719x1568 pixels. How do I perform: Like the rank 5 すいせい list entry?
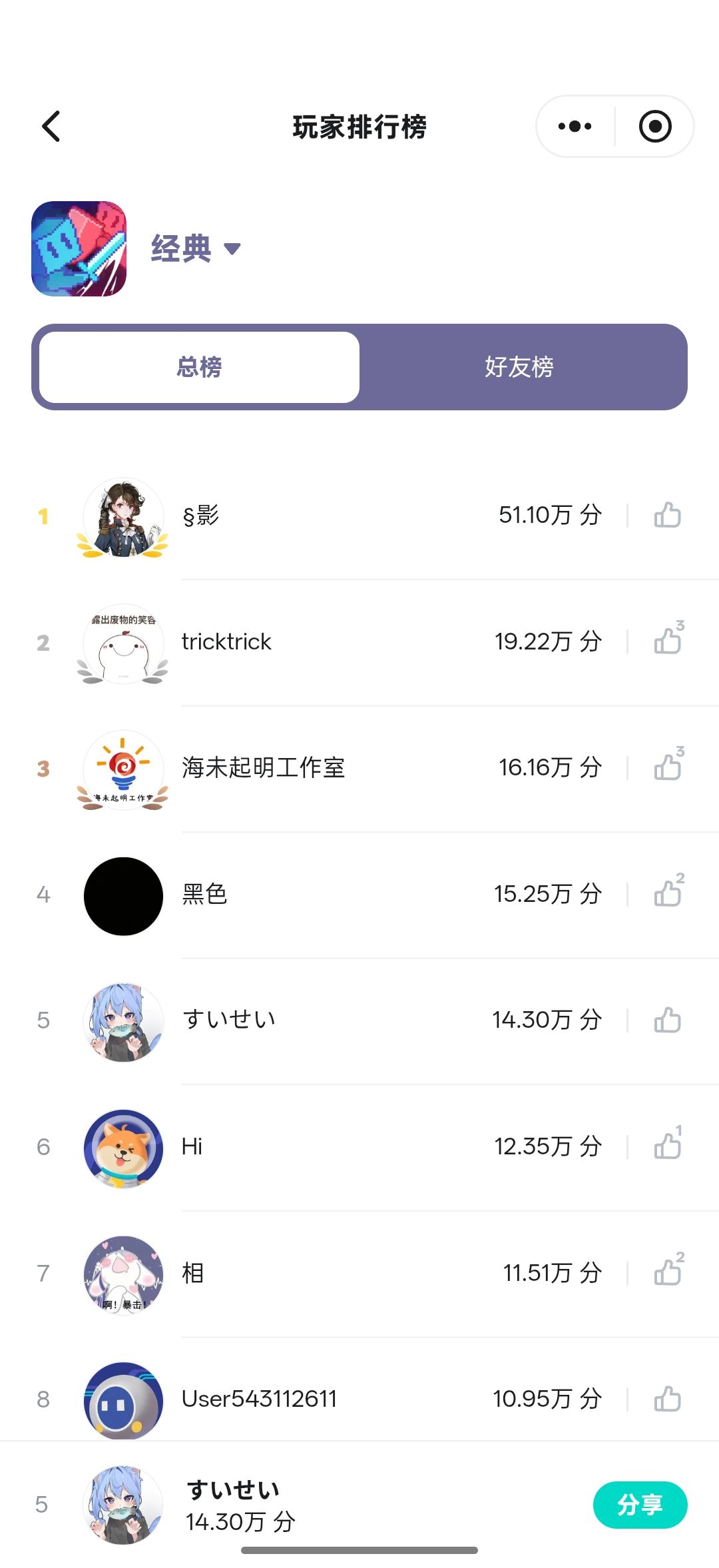[x=667, y=1020]
